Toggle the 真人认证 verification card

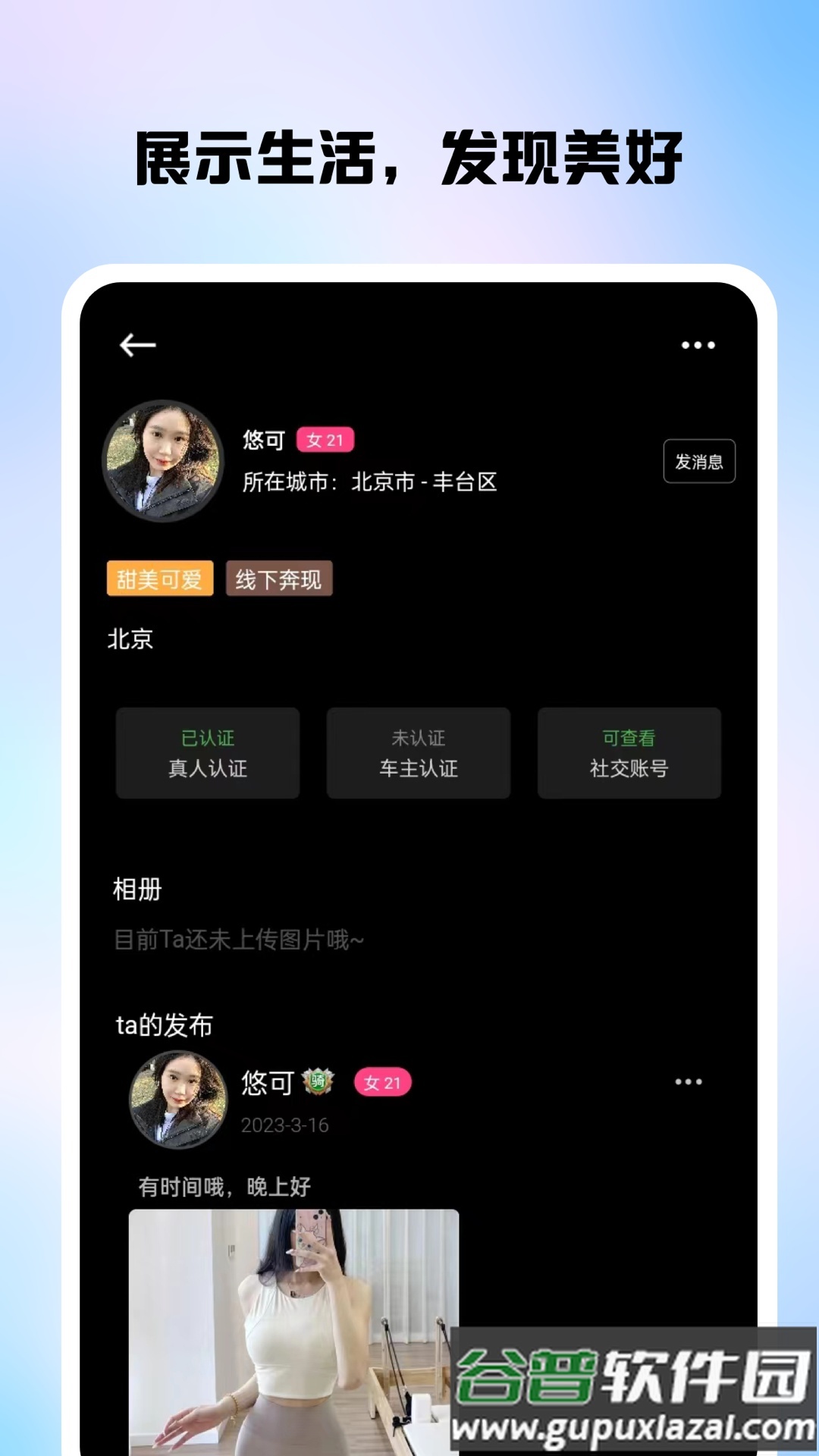(x=207, y=753)
